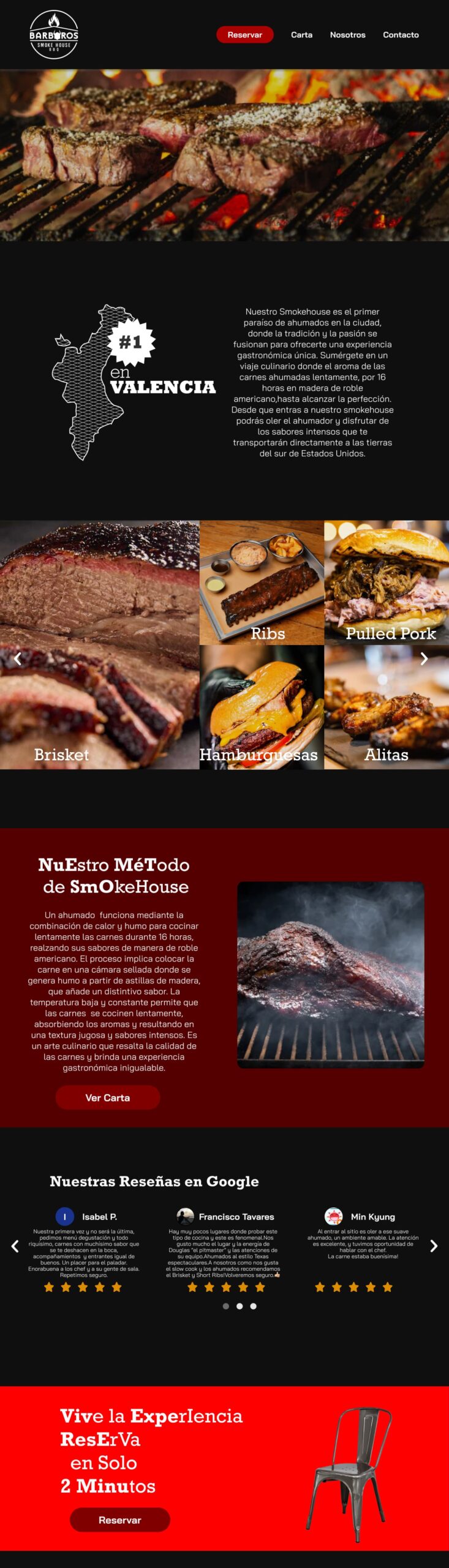Open the Brisket dish tile
Image resolution: width=449 pixels, height=1568 pixels.
99,644
